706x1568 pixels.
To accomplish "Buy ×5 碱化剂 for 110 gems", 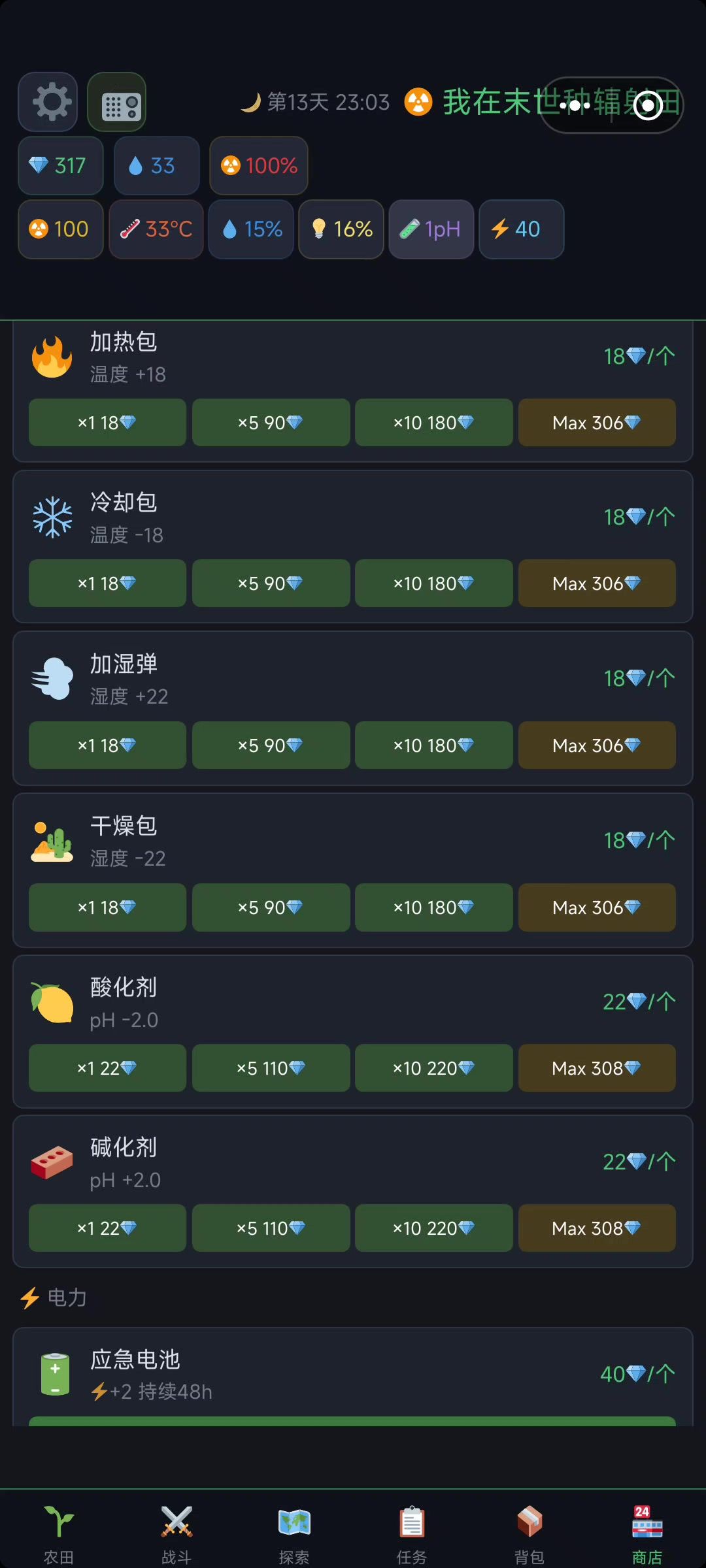I will 271,1228.
